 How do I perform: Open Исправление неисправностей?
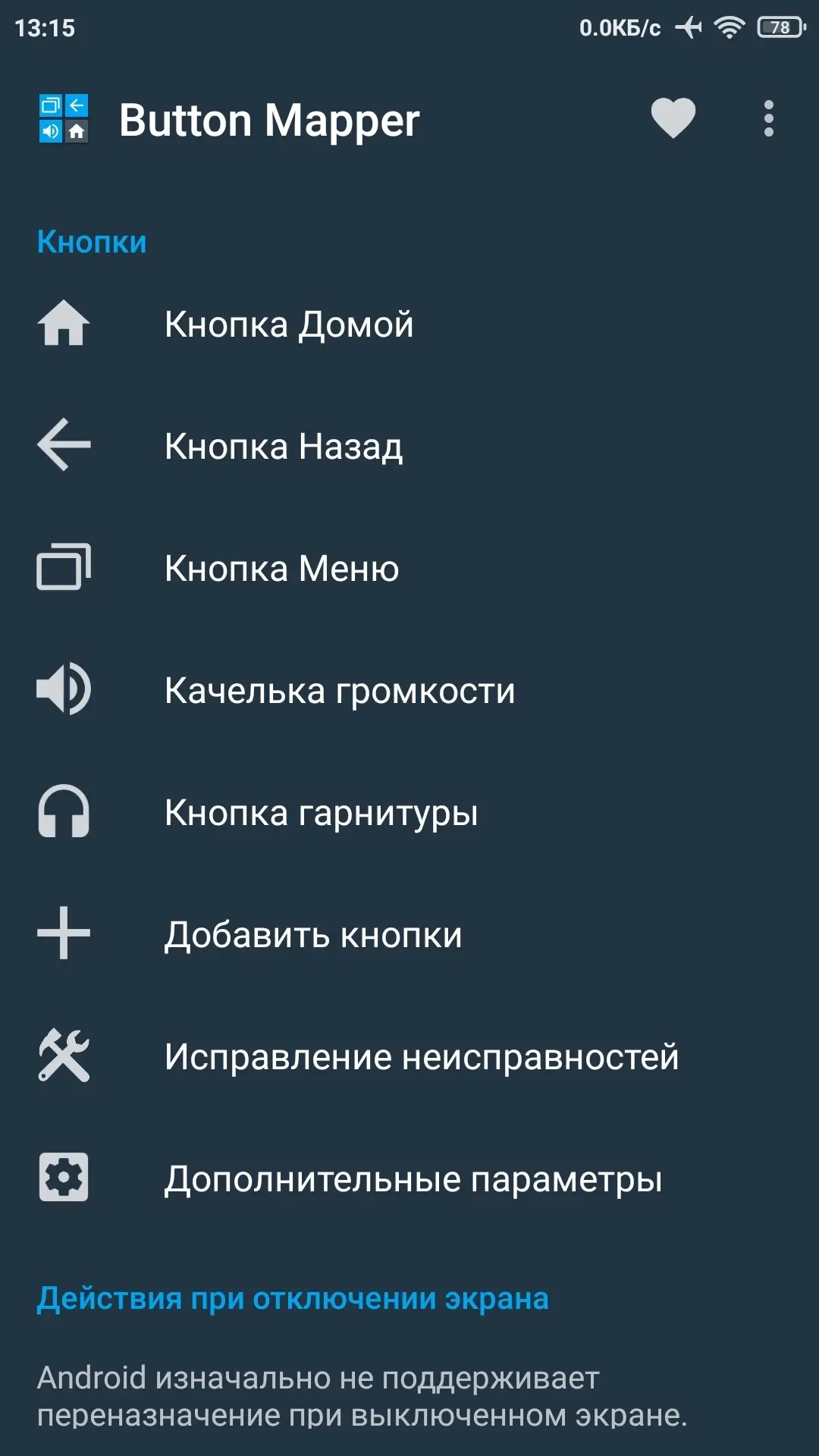(x=409, y=1056)
